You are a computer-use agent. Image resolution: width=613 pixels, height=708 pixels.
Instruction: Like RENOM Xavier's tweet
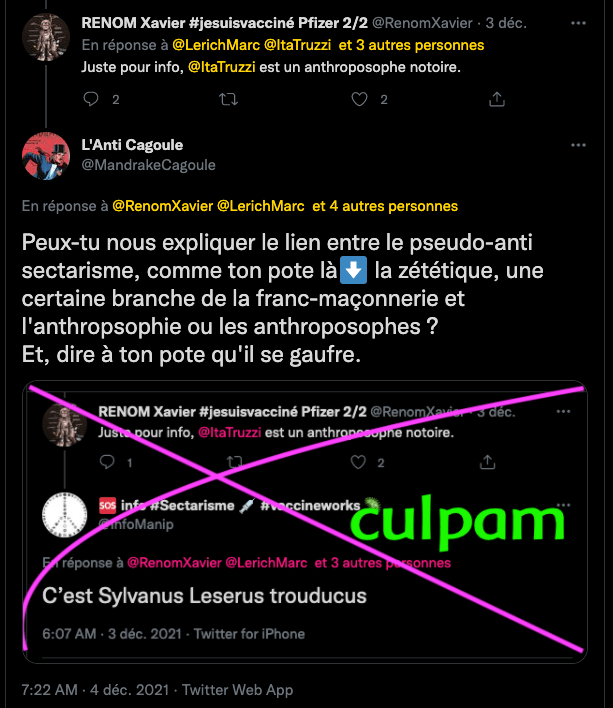[x=362, y=99]
